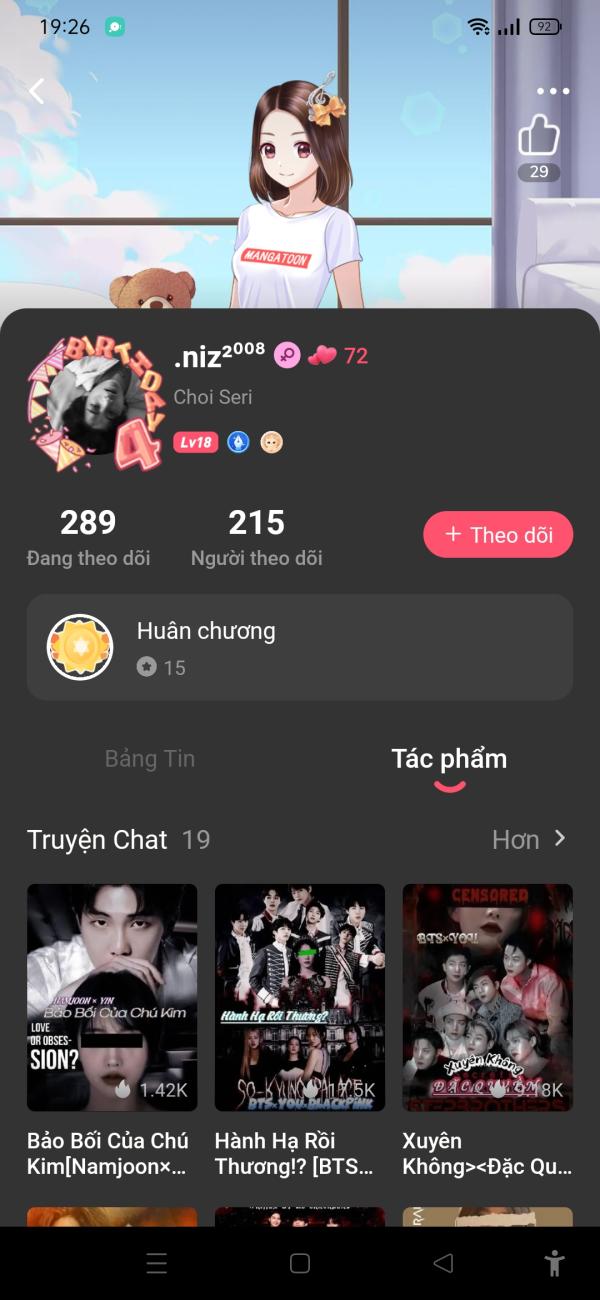The width and height of the screenshot is (600, 1300).
Task: Switch to the Bảng Tin tab
Action: 150,759
